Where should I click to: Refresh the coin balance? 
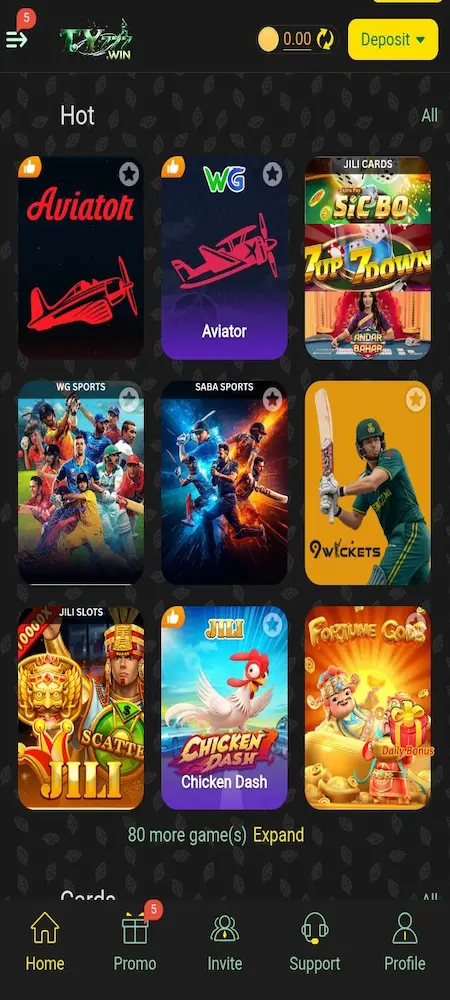coord(326,40)
